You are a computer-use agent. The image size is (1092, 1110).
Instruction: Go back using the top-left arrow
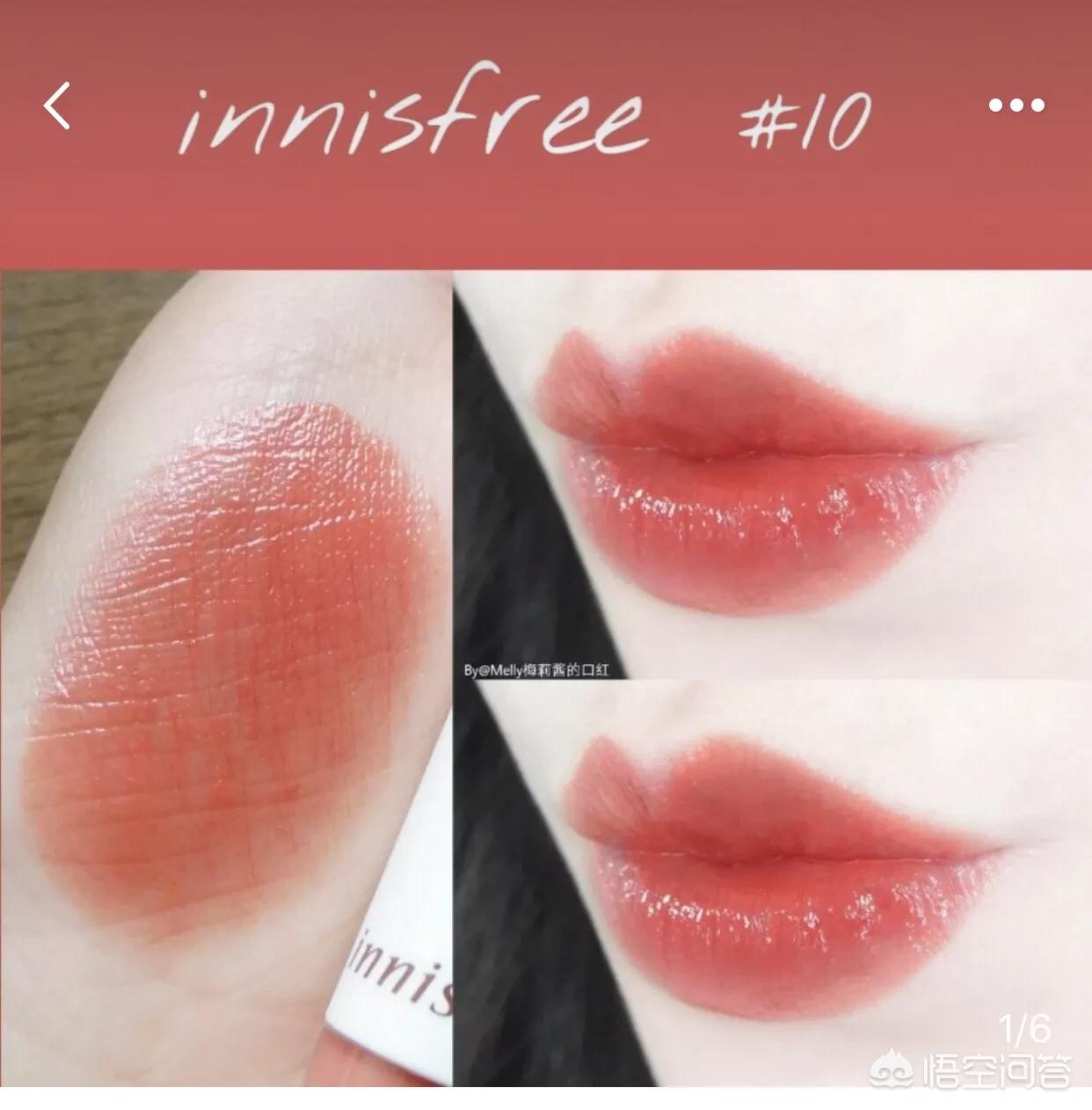point(57,106)
